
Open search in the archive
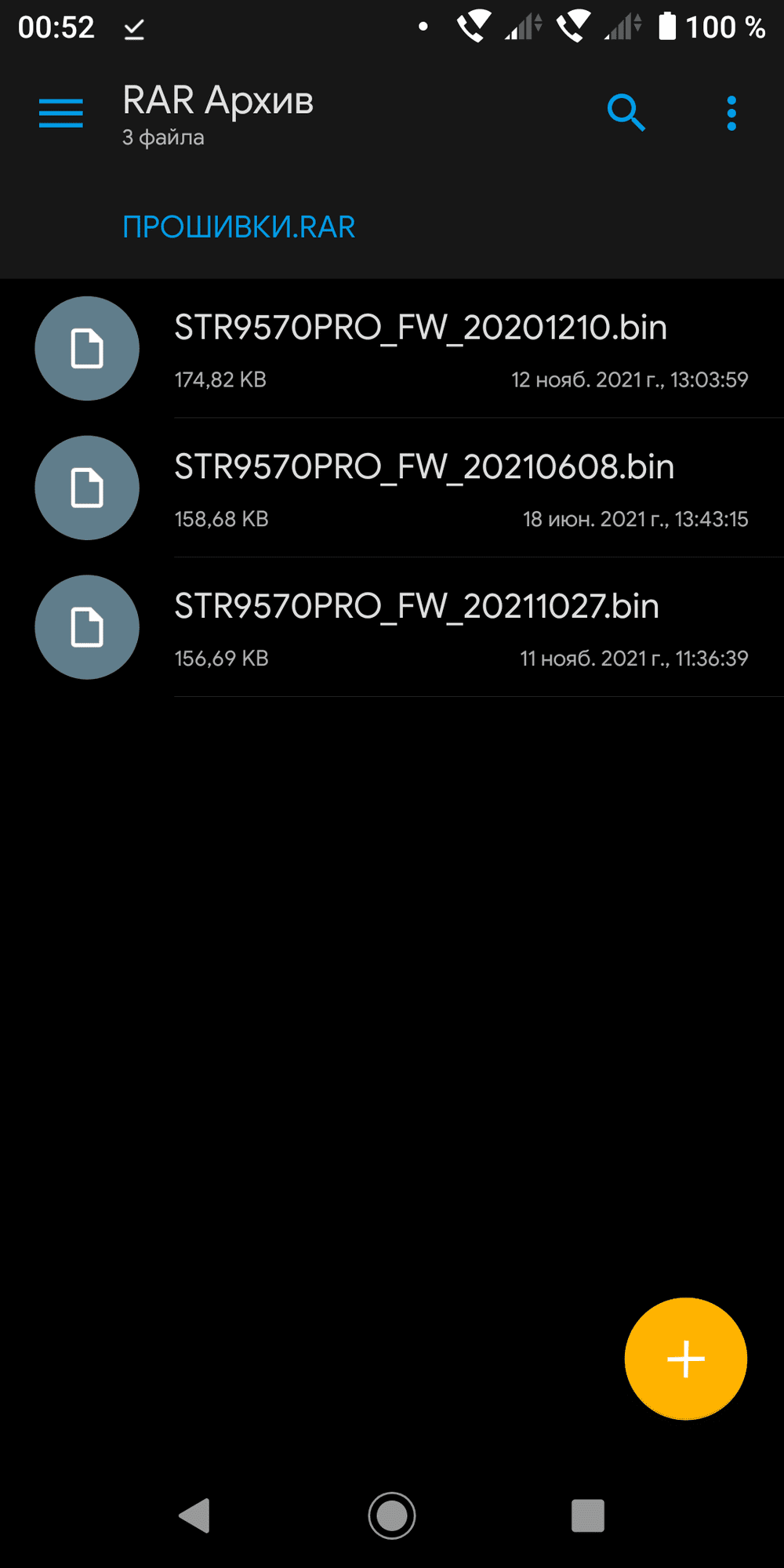pyautogui.click(x=626, y=114)
